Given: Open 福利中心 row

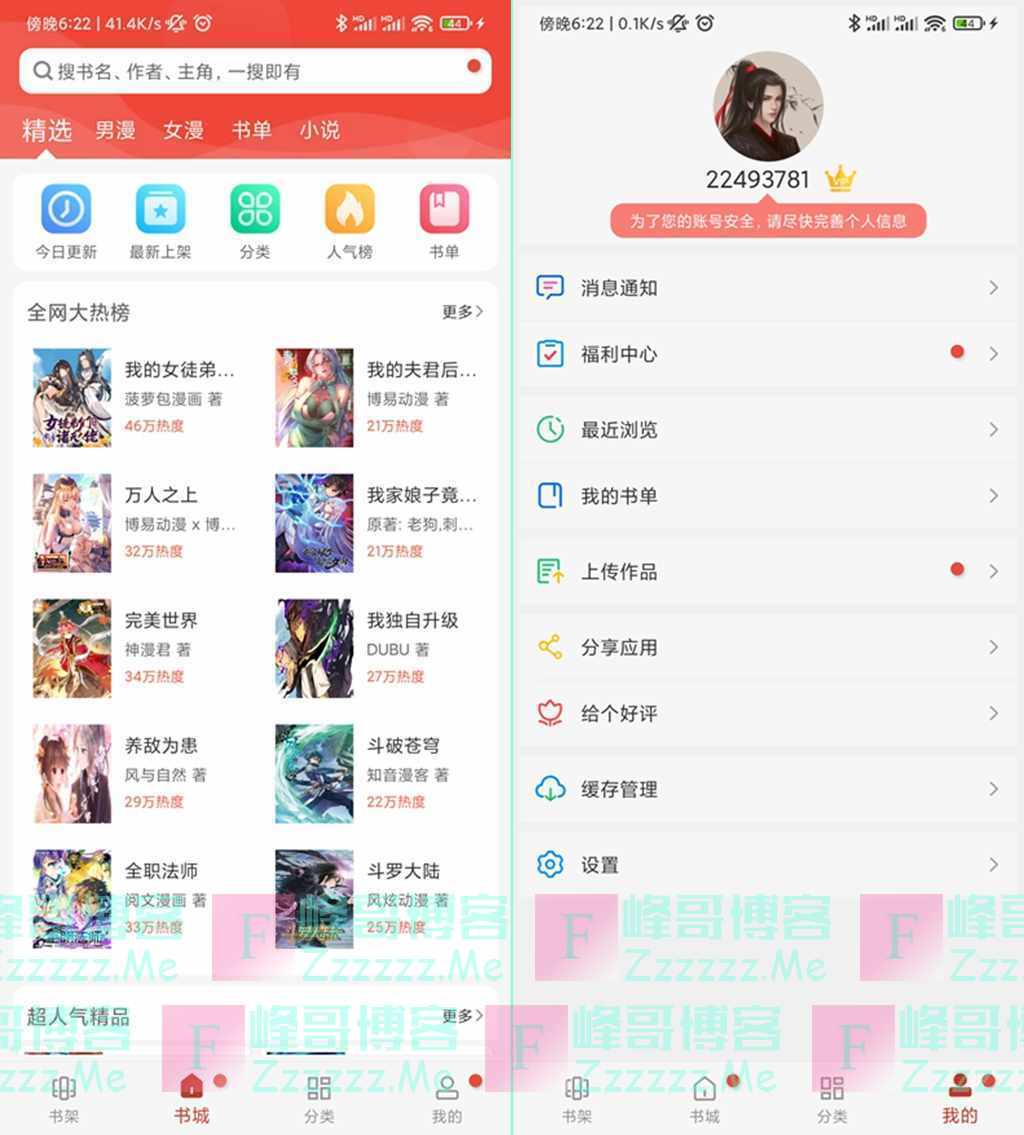Looking at the screenshot, I should tap(767, 354).
